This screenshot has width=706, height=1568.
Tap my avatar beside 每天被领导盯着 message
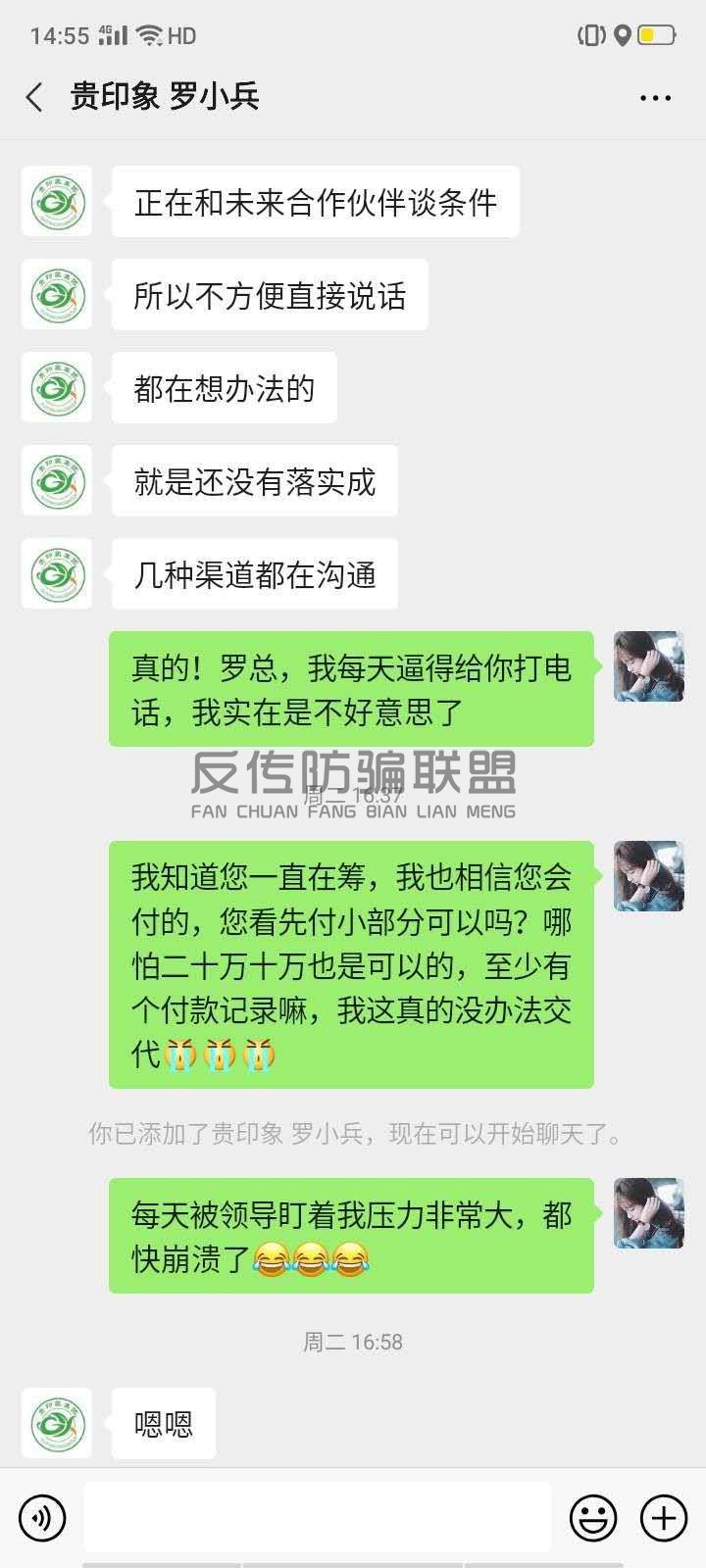[648, 1213]
